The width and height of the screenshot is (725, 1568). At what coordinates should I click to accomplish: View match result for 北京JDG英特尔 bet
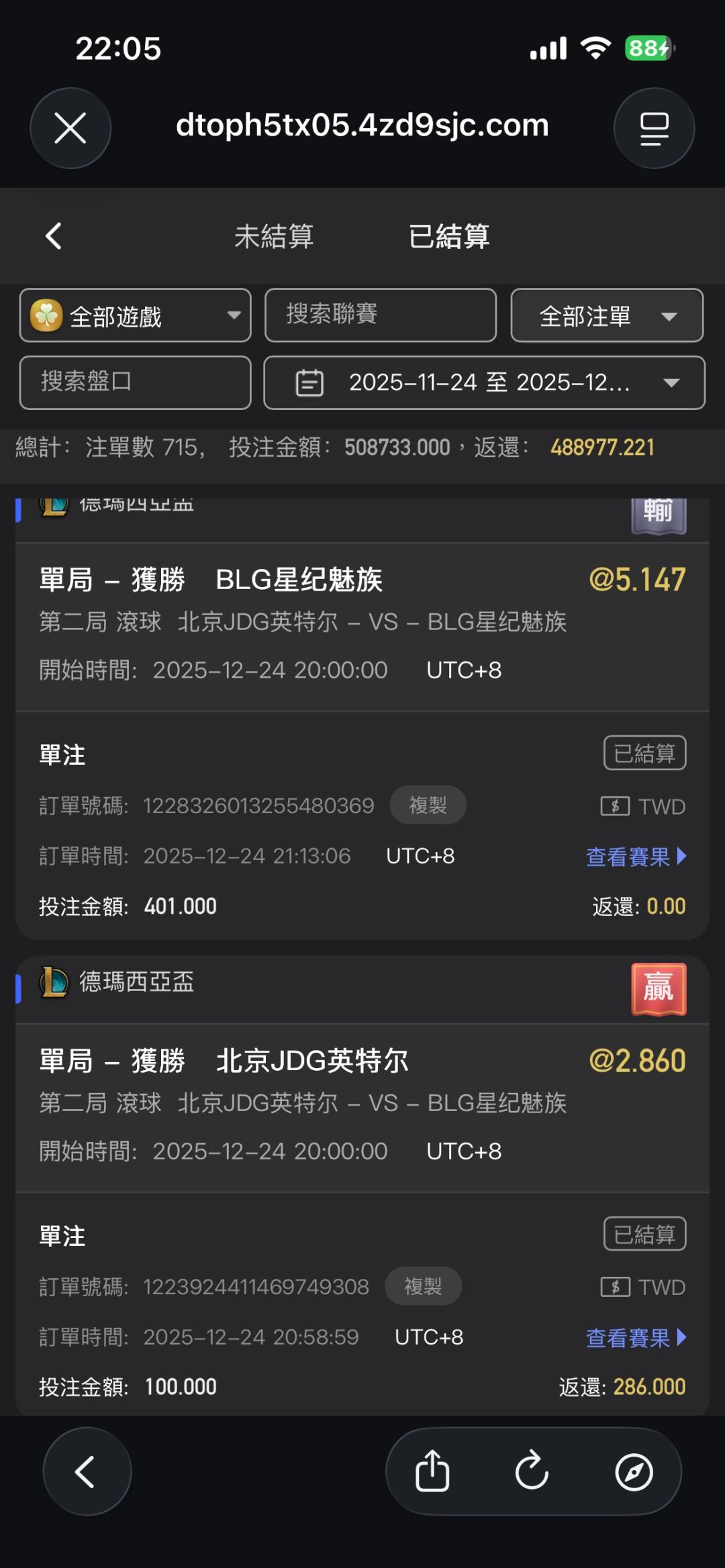[x=636, y=1338]
